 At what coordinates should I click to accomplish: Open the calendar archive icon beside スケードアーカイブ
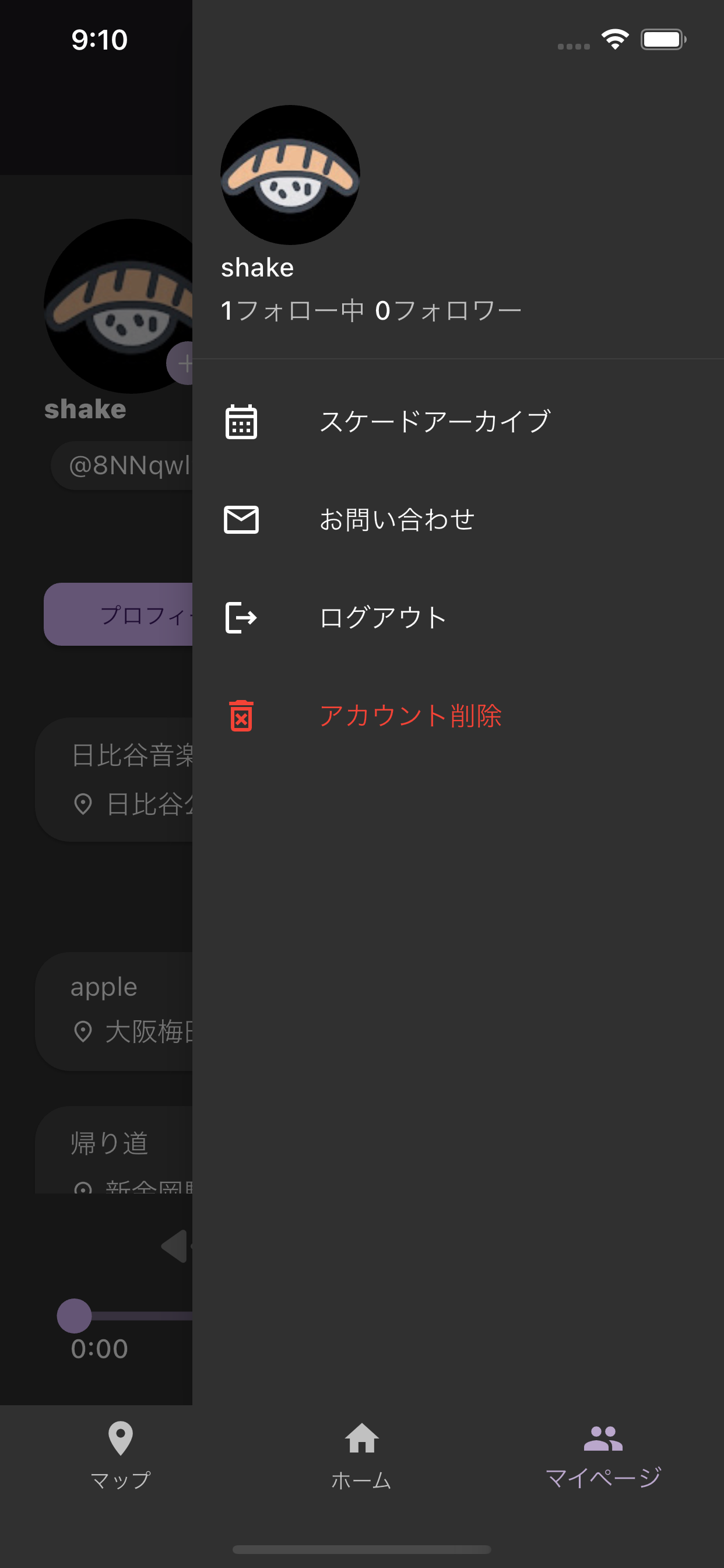pyautogui.click(x=242, y=421)
